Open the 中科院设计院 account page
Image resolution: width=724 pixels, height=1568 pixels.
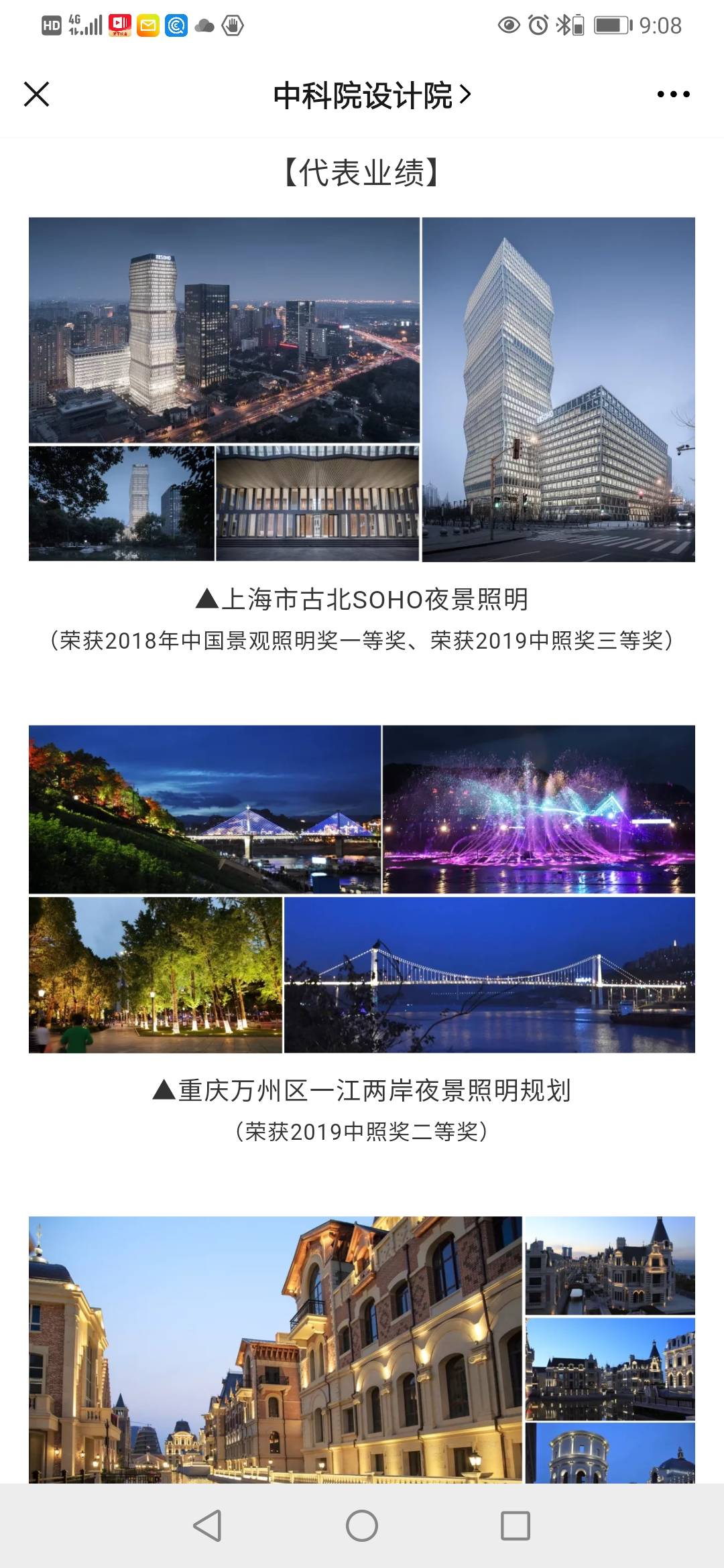371,96
